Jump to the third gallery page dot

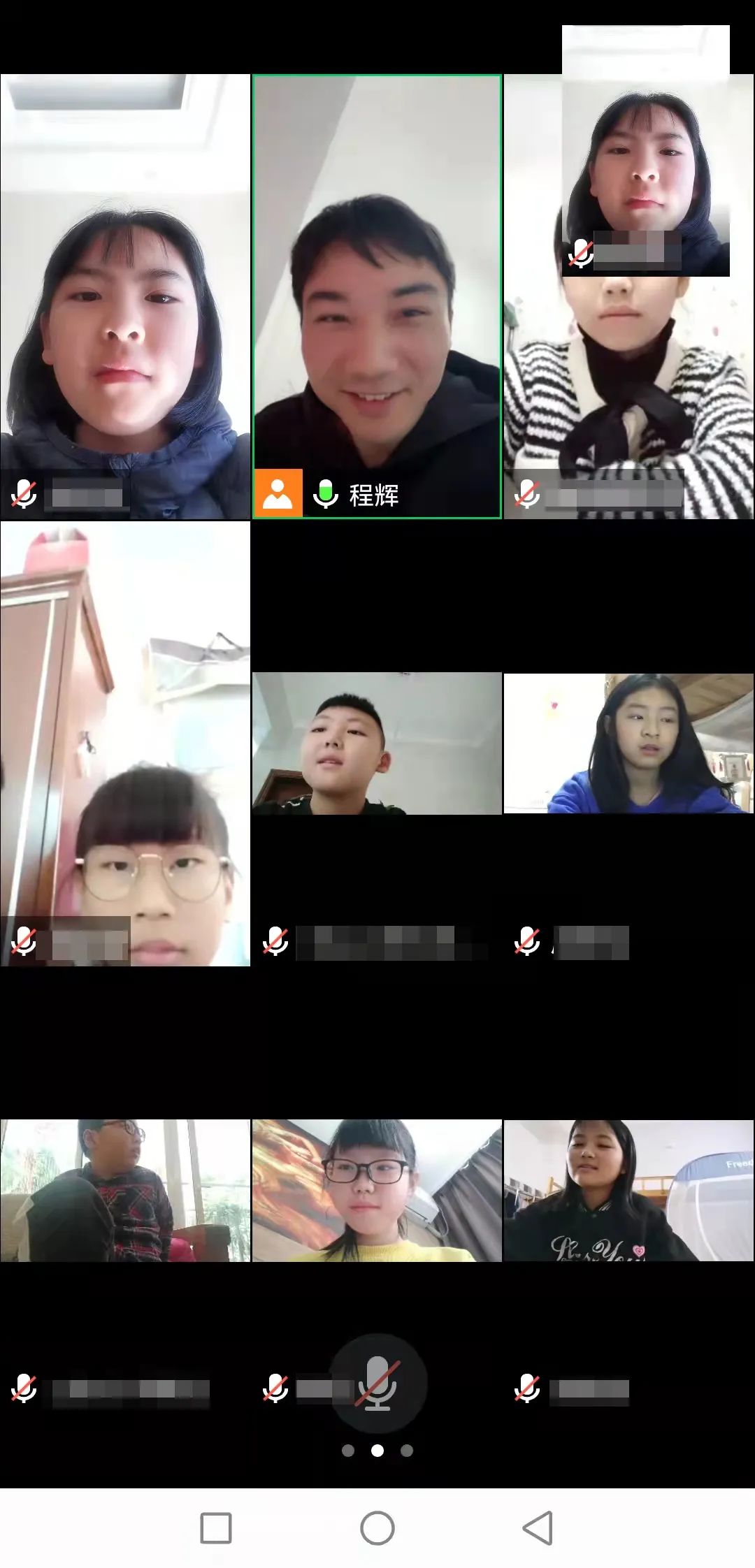point(407,1451)
